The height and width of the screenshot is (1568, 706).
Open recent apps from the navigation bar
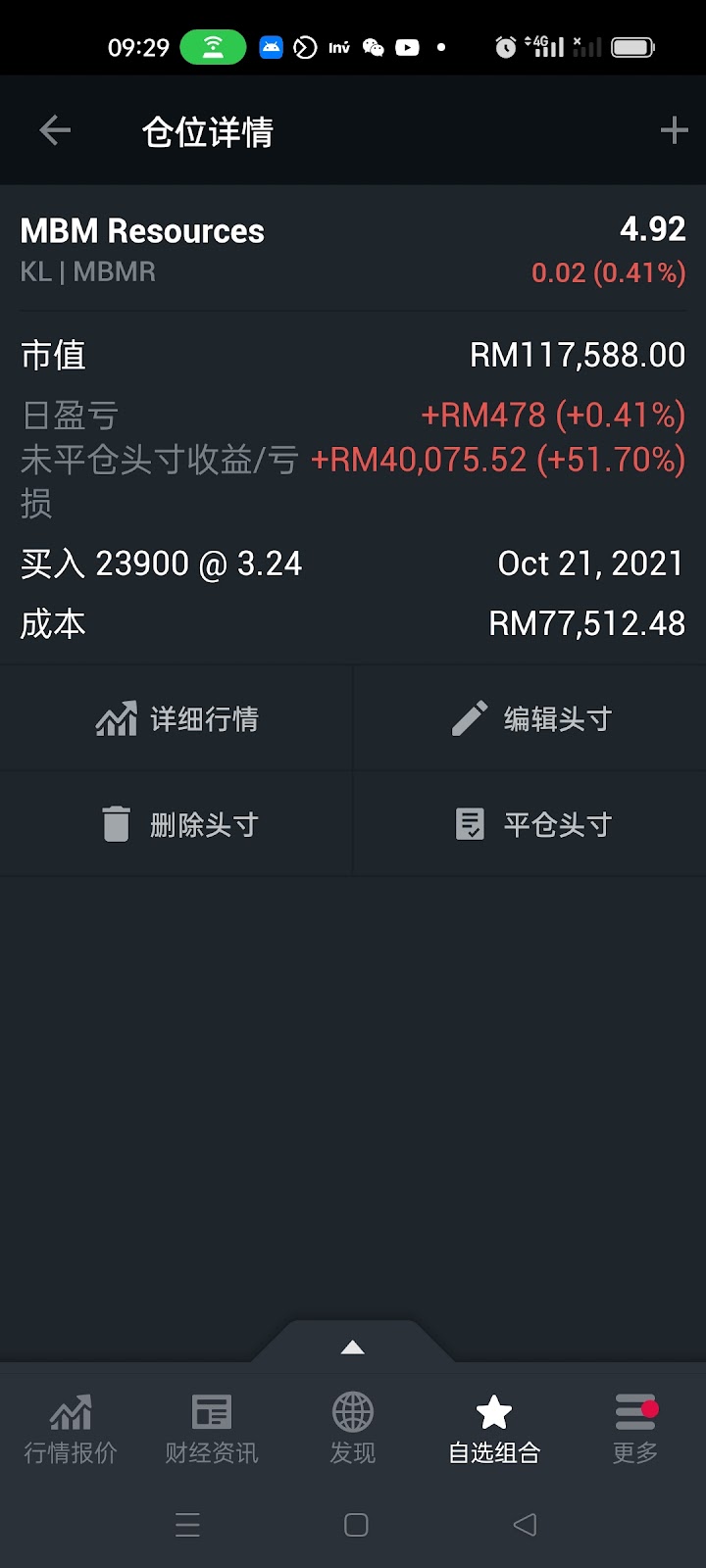pyautogui.click(x=187, y=1525)
